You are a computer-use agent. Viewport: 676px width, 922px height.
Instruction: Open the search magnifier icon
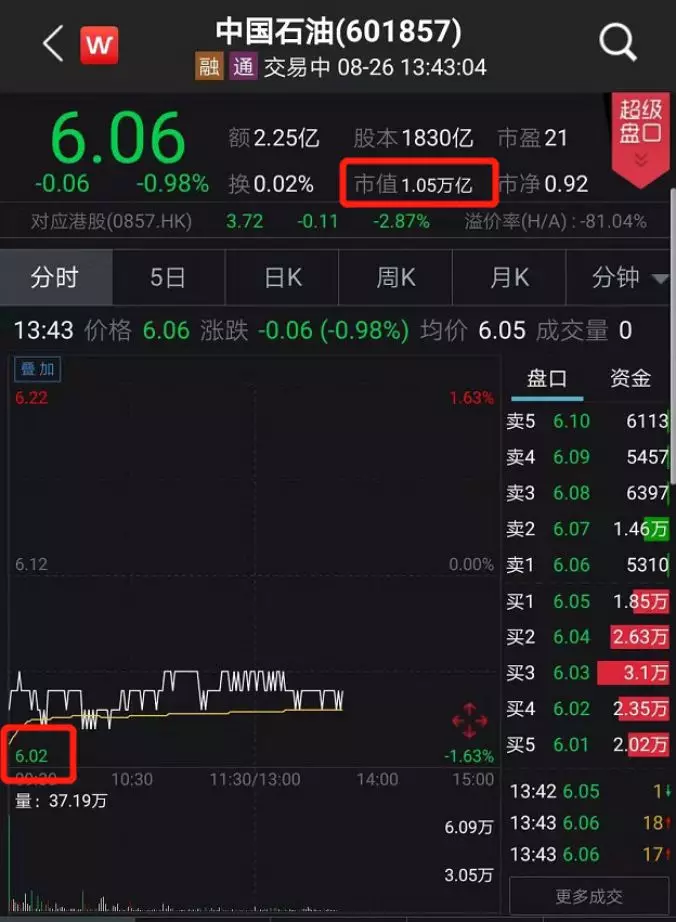[x=617, y=43]
